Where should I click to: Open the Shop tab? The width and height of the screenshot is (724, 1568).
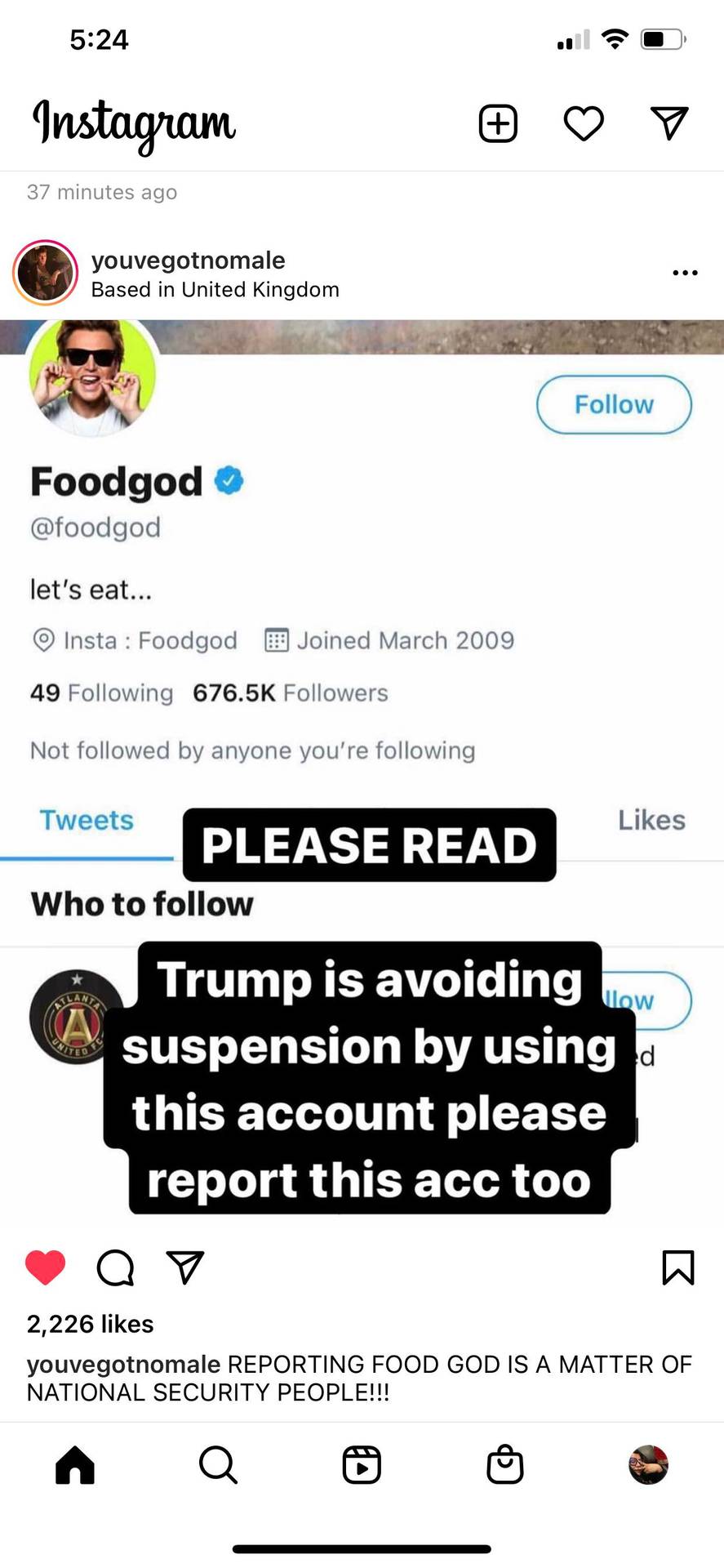pos(505,1464)
